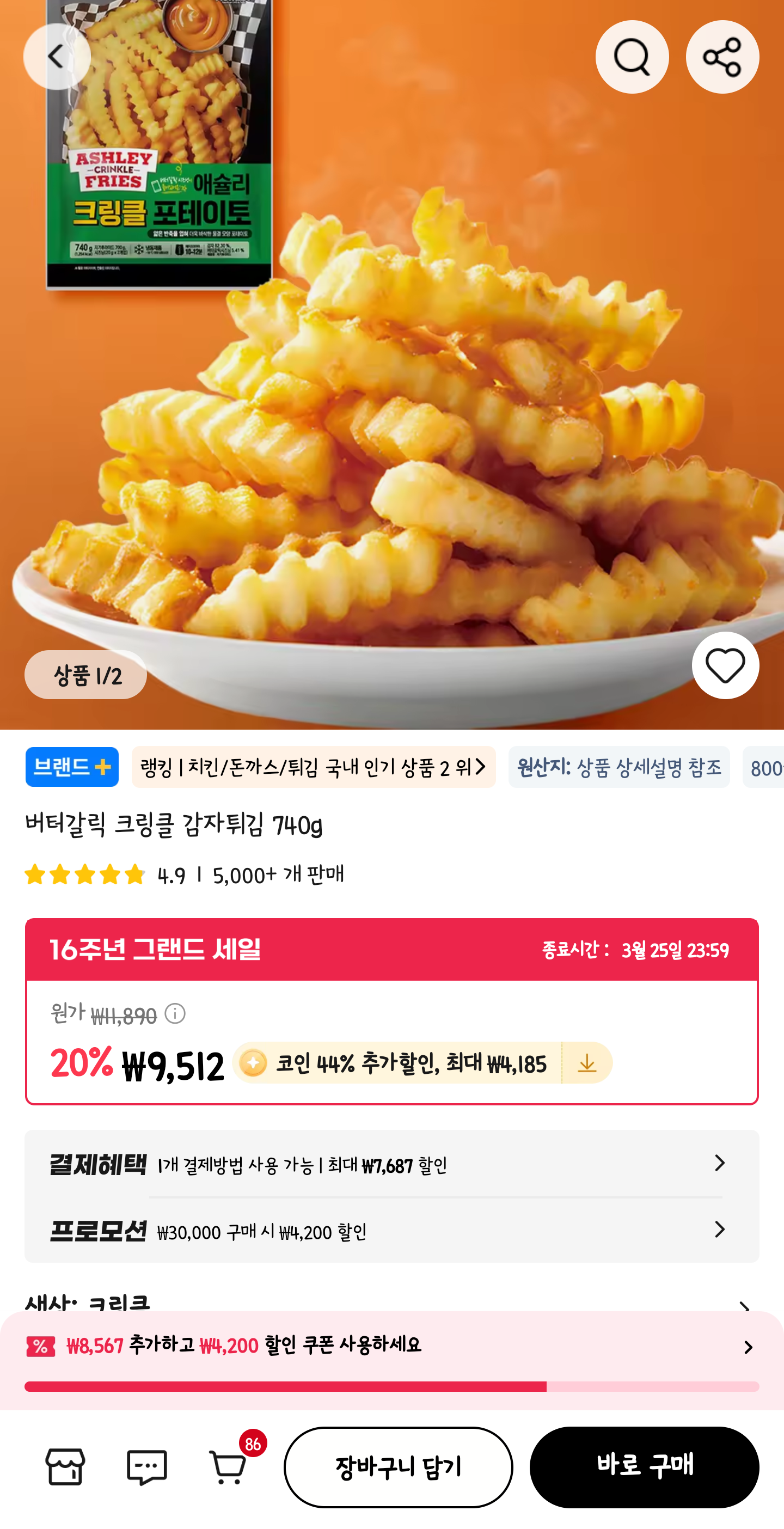Image resolution: width=784 pixels, height=1529 pixels.
Task: Open chat with the seller
Action: (x=146, y=1467)
